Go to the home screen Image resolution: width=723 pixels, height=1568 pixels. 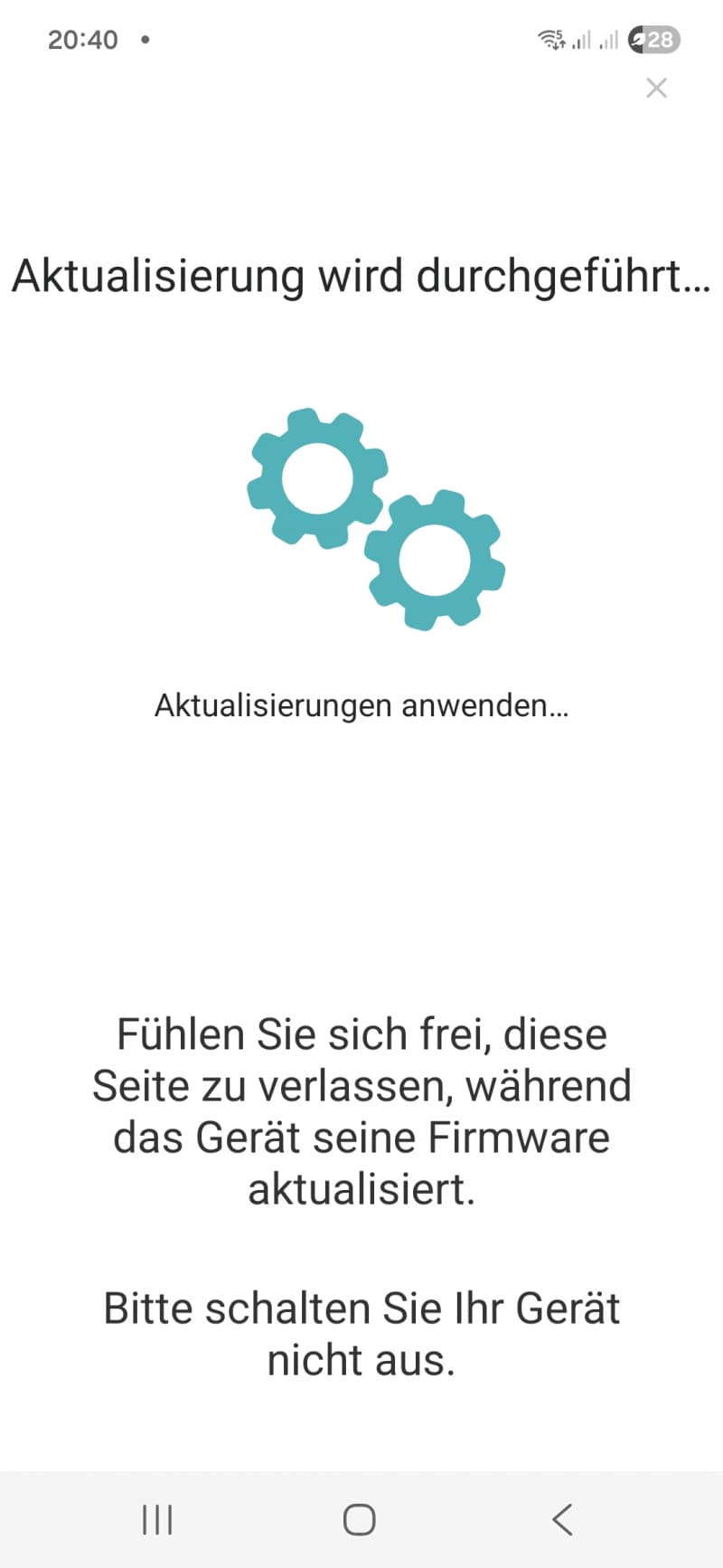(360, 1519)
